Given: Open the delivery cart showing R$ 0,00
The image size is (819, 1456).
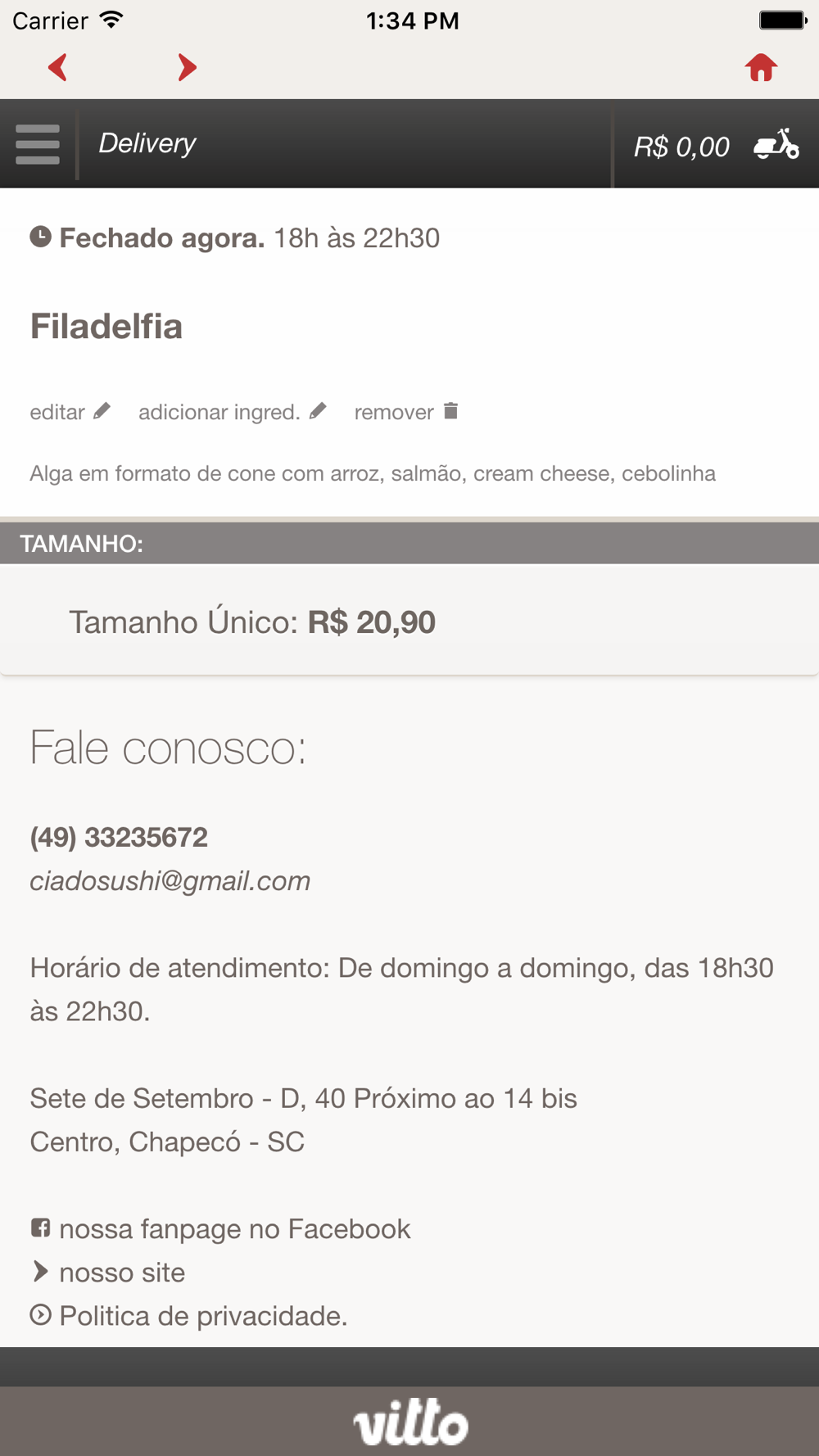Looking at the screenshot, I should pyautogui.click(x=717, y=146).
